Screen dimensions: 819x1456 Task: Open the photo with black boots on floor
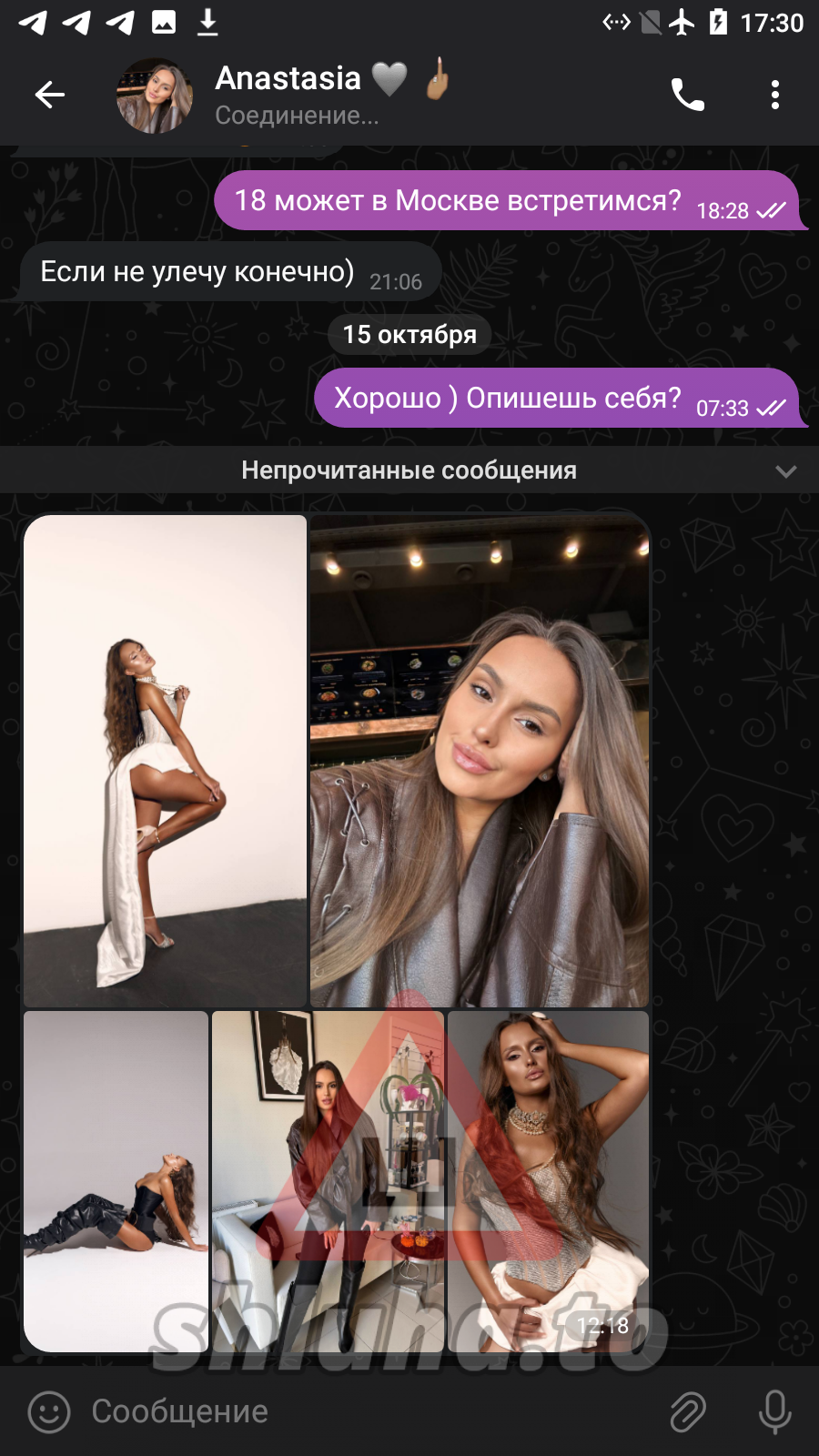pos(116,1180)
